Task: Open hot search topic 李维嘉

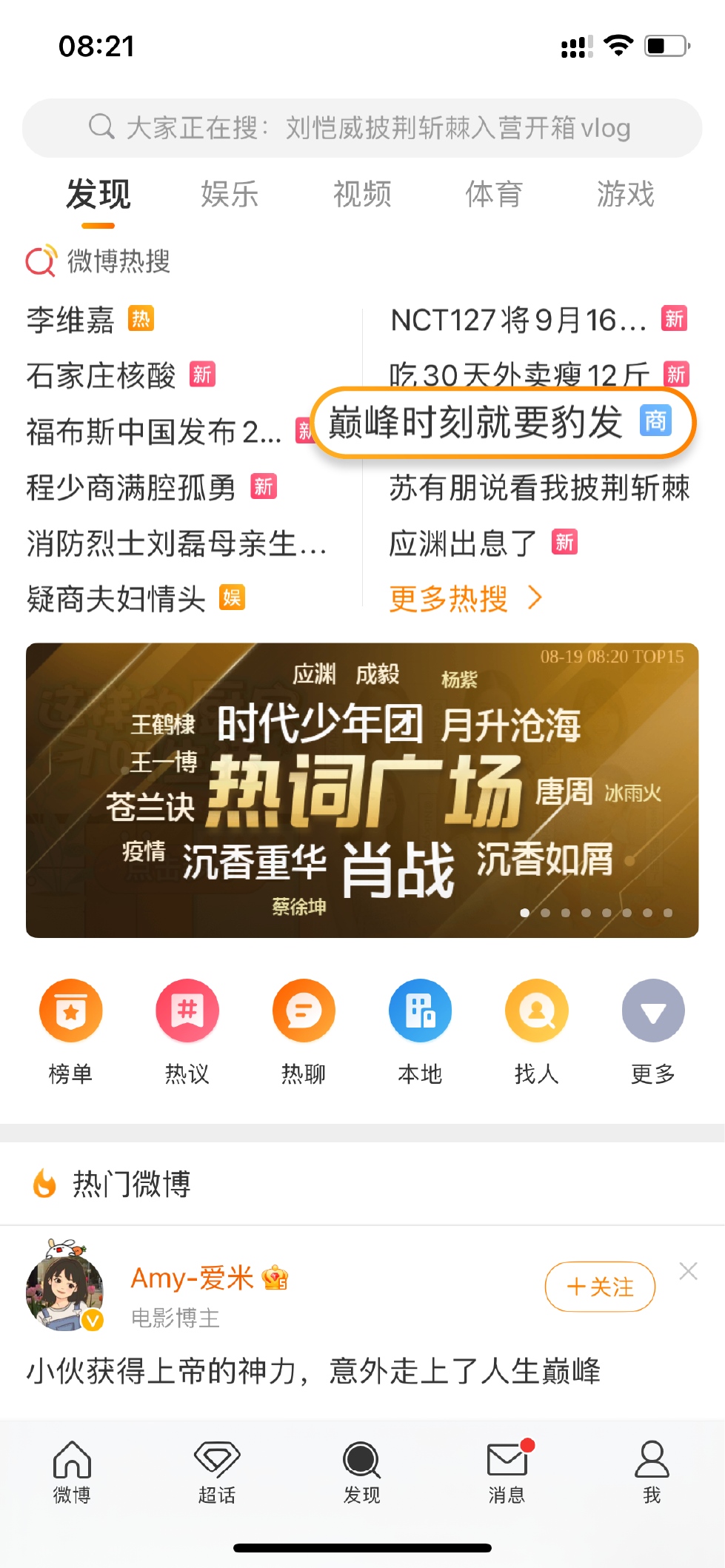Action: pyautogui.click(x=71, y=321)
